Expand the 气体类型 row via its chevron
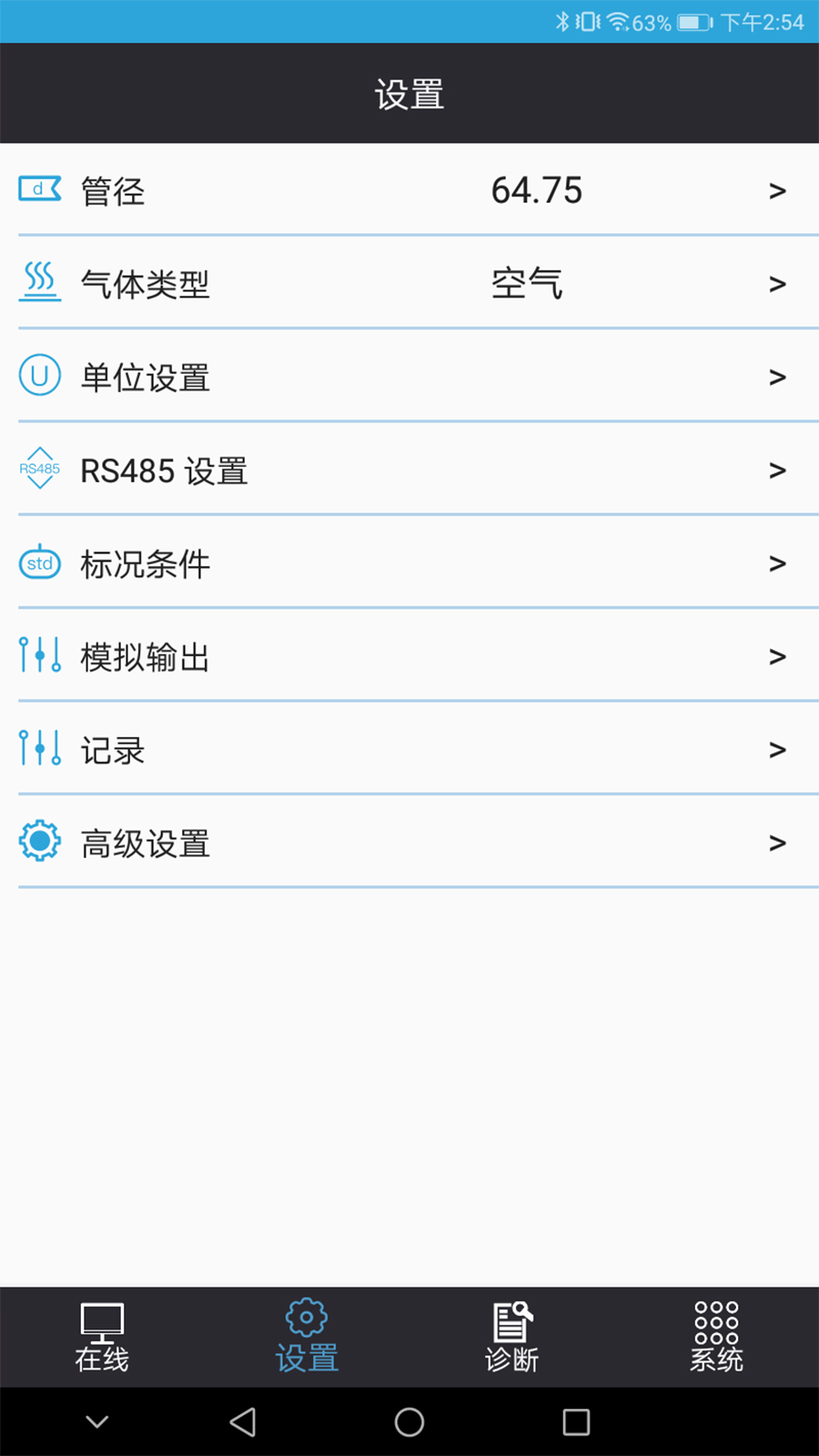The image size is (819, 1456). pyautogui.click(x=776, y=282)
